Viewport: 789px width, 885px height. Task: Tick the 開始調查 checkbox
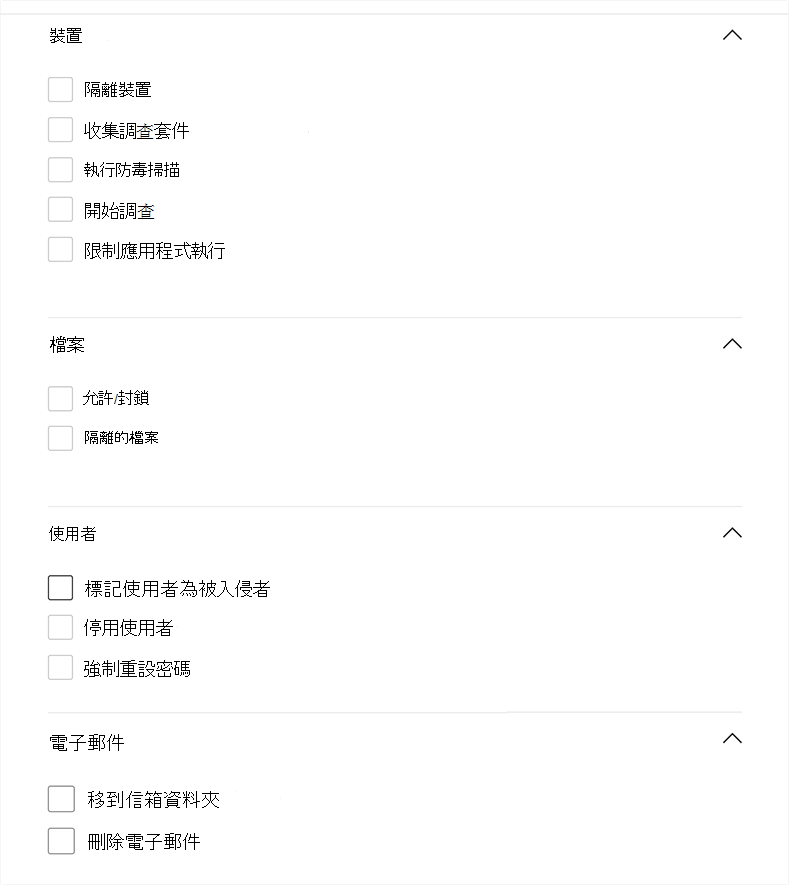(x=61, y=210)
